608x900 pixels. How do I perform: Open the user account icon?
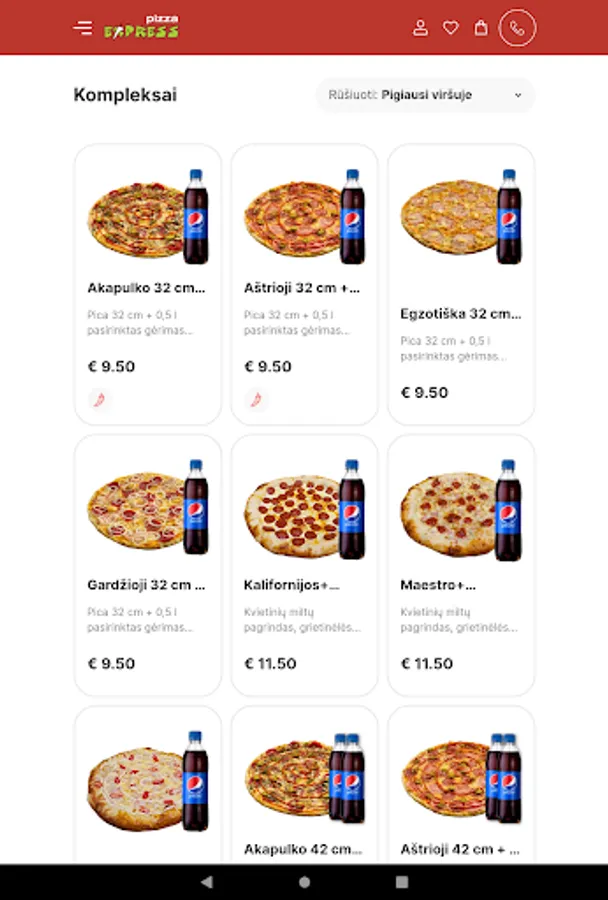(x=421, y=28)
